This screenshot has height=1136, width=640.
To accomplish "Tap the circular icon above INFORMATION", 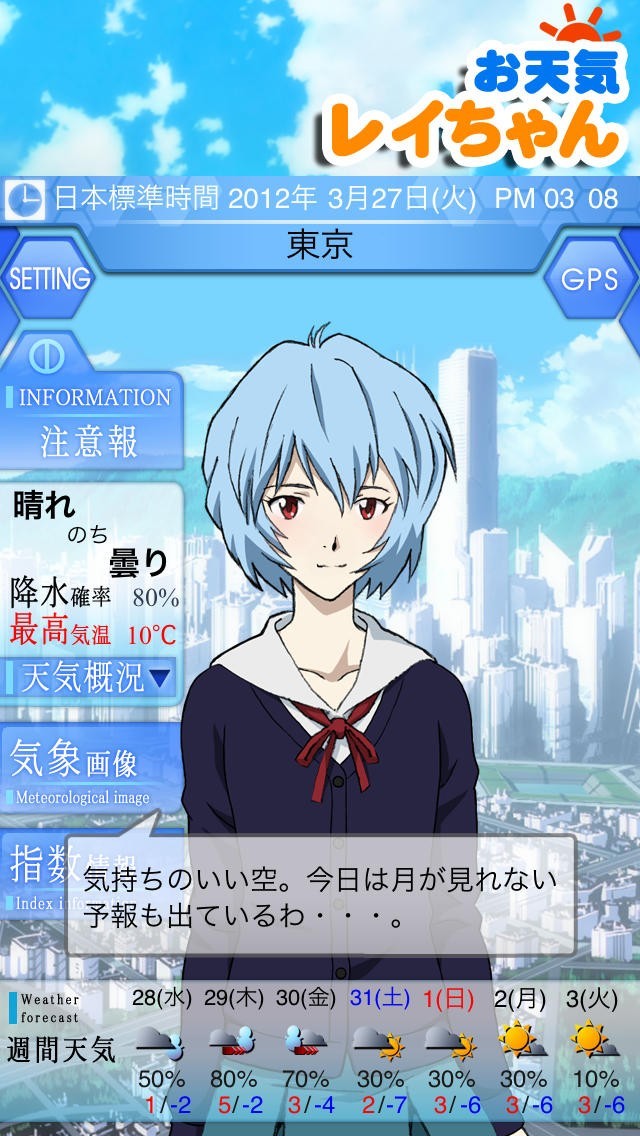I will pyautogui.click(x=46, y=356).
